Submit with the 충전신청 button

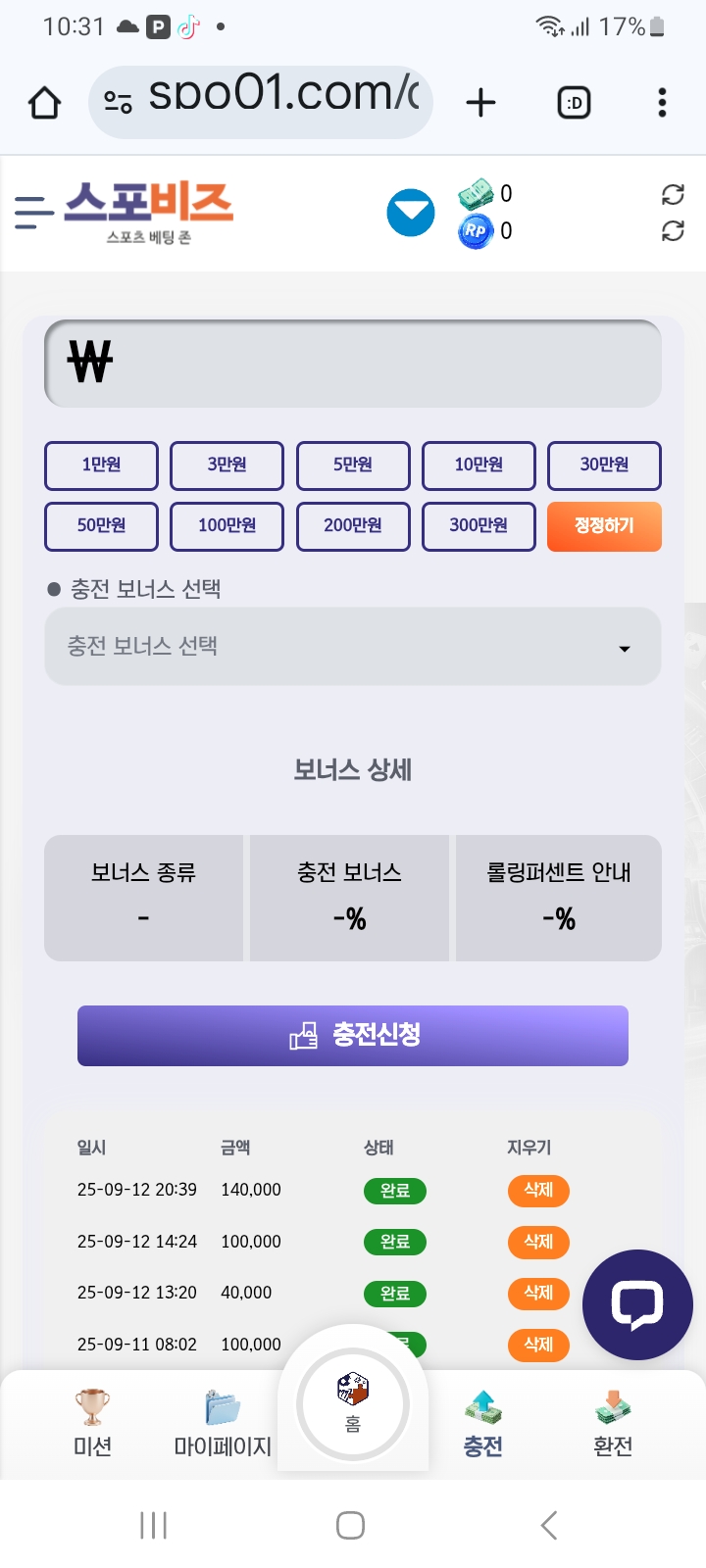click(353, 1036)
